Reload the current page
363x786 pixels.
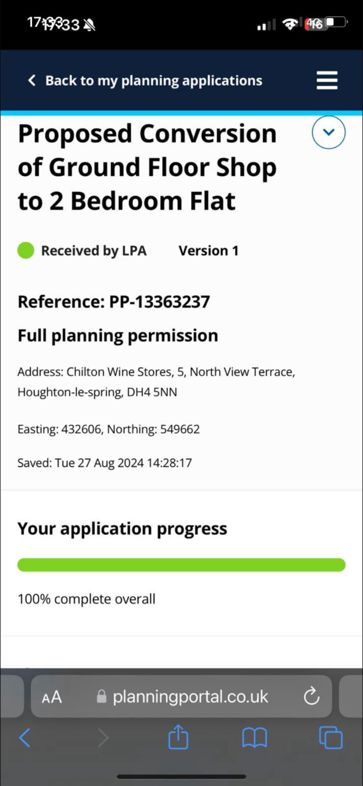point(311,696)
